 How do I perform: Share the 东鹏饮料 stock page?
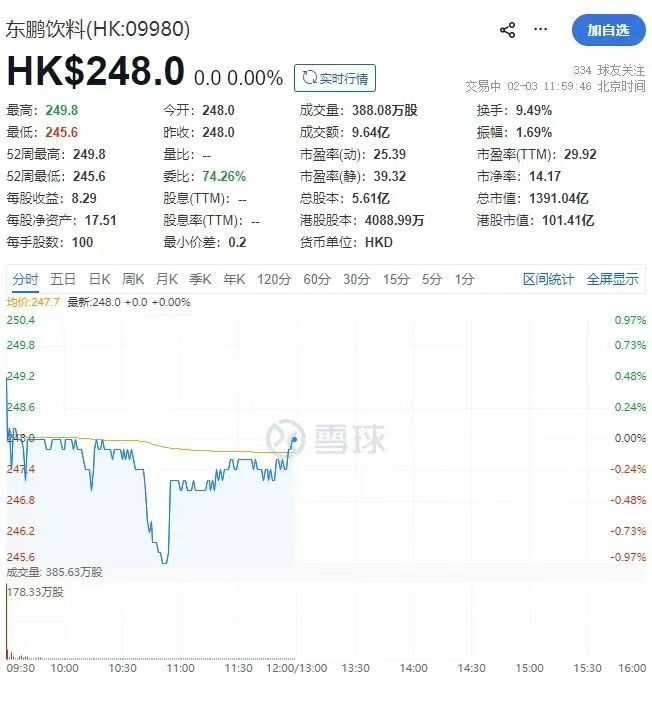pyautogui.click(x=507, y=30)
